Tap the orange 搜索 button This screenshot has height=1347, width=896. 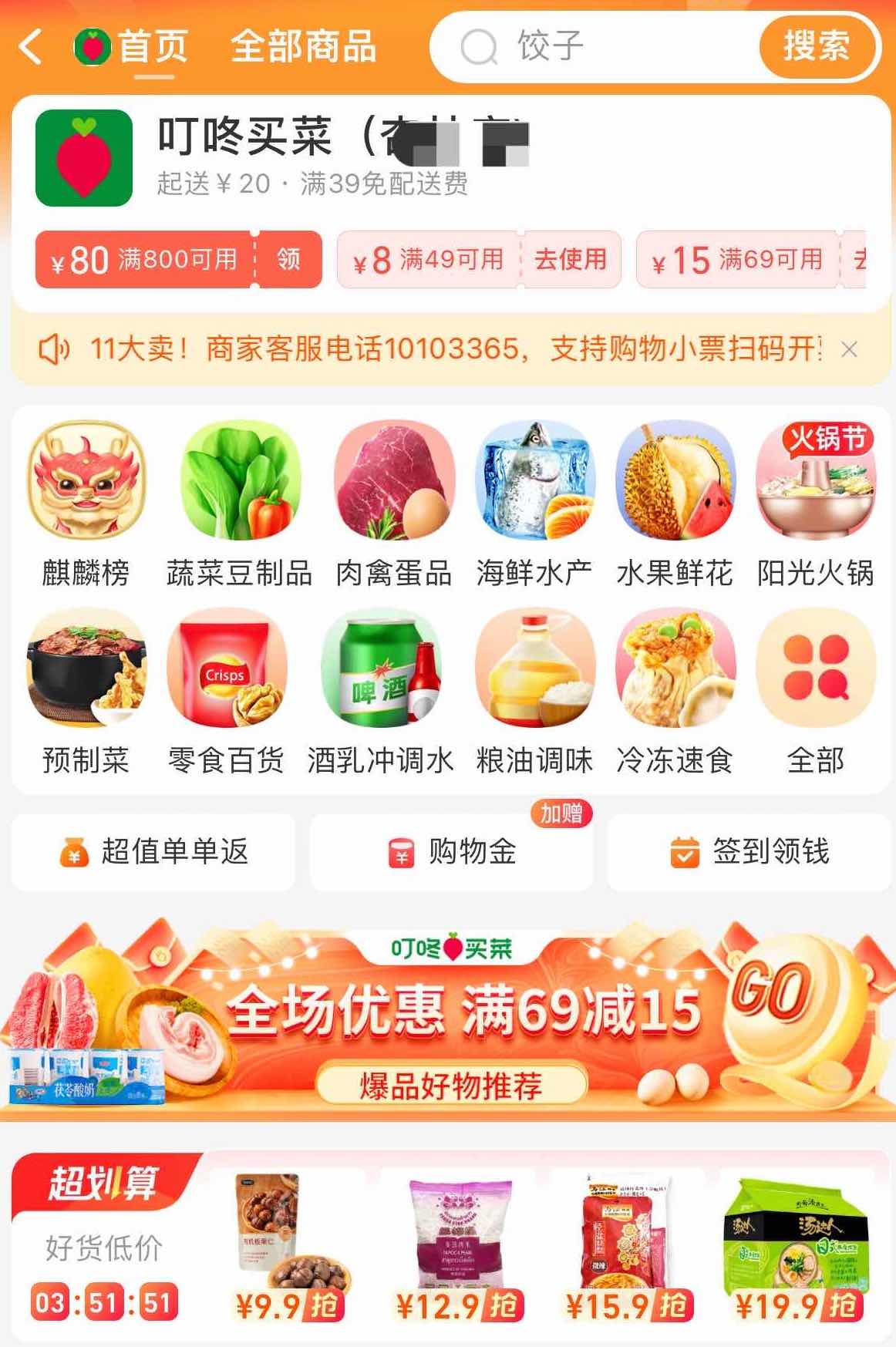(x=817, y=47)
